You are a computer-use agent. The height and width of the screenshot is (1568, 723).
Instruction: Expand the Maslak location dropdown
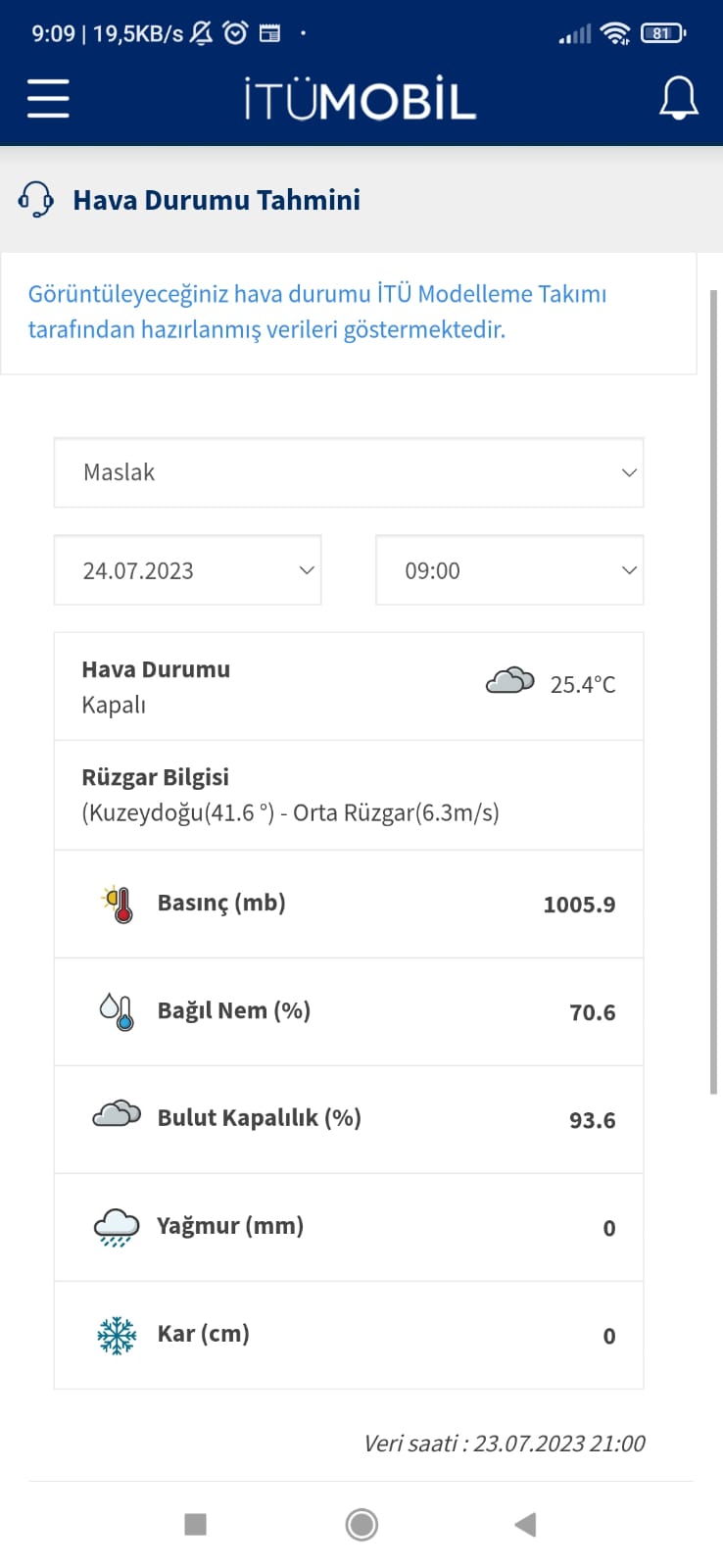[x=349, y=472]
